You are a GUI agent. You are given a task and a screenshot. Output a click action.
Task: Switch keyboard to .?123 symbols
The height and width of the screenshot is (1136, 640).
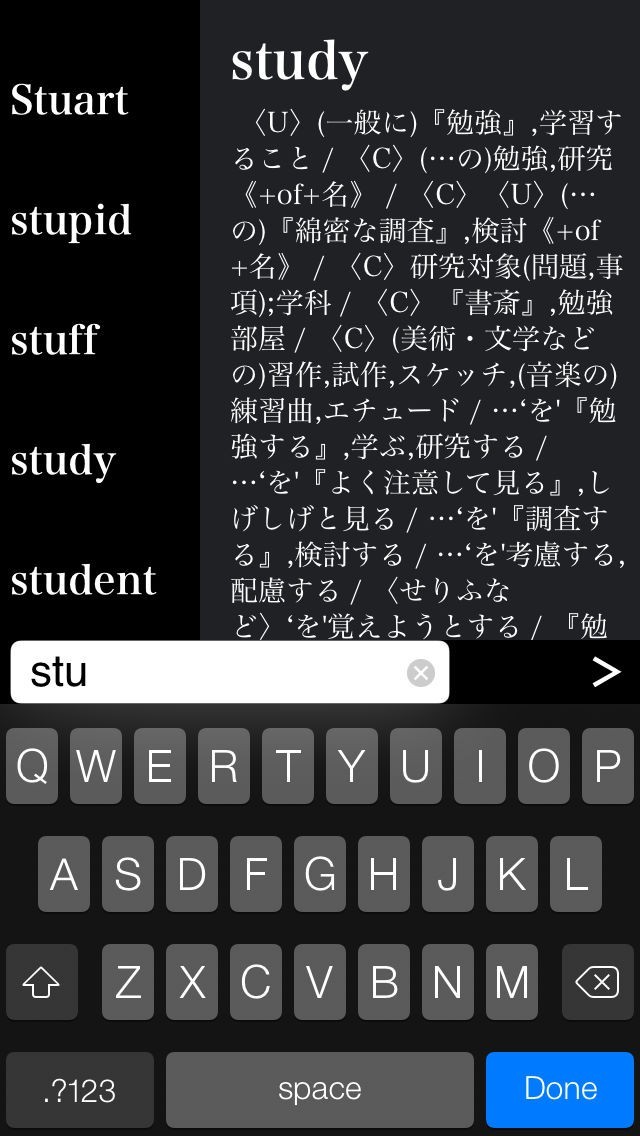80,1089
